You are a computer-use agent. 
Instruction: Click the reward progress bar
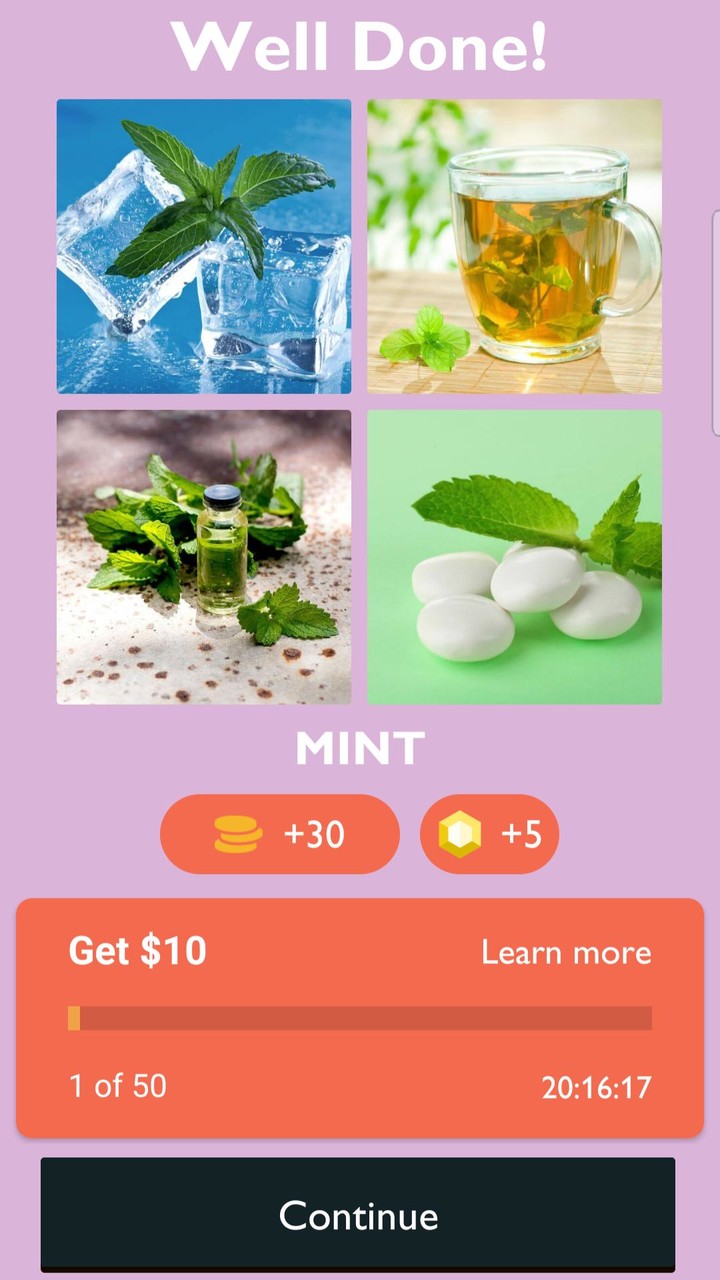pyautogui.click(x=360, y=1018)
